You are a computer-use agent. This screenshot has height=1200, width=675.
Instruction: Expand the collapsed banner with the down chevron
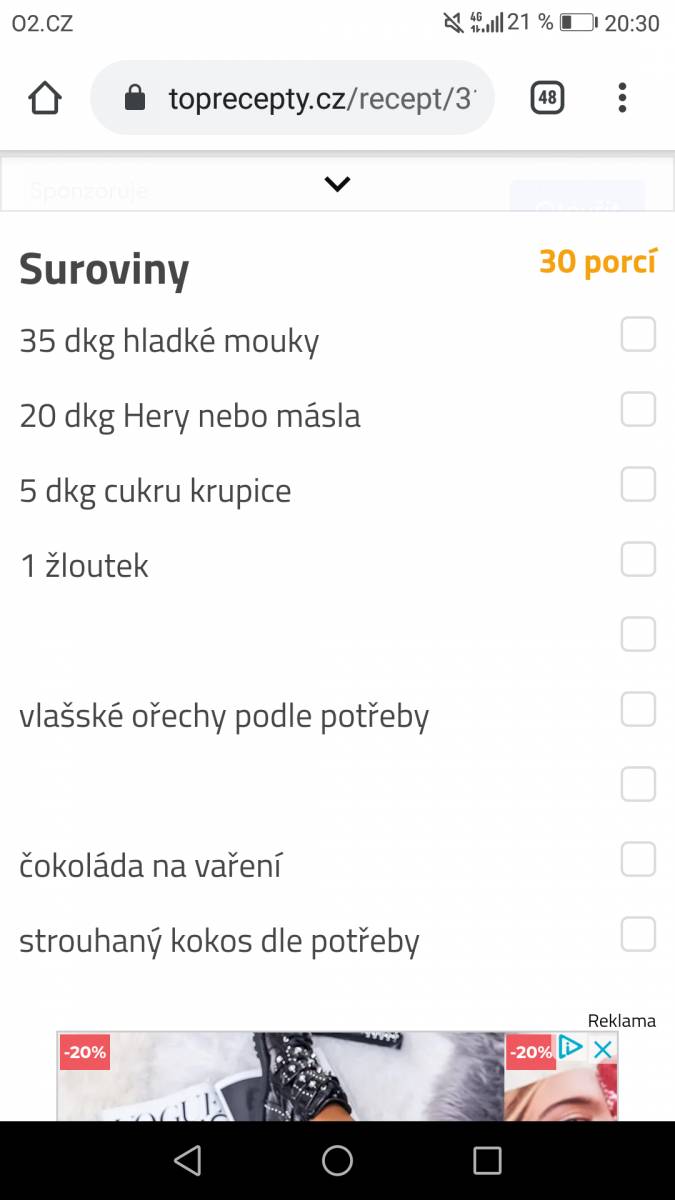(x=337, y=184)
